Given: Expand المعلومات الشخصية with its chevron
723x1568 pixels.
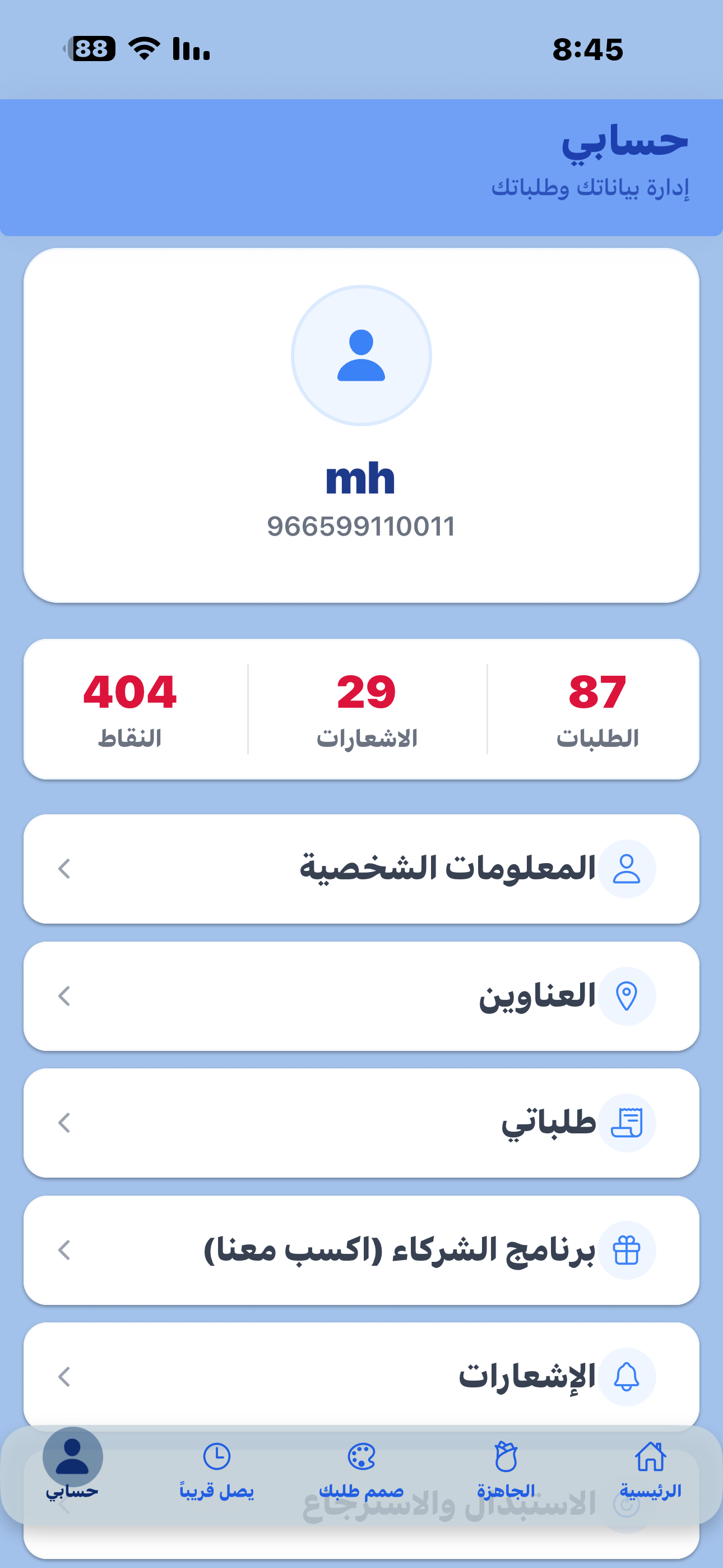Looking at the screenshot, I should 64,869.
